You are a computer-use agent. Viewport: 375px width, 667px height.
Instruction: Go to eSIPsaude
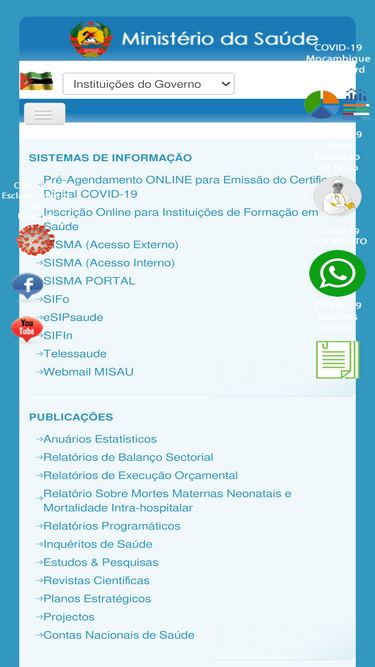click(73, 317)
